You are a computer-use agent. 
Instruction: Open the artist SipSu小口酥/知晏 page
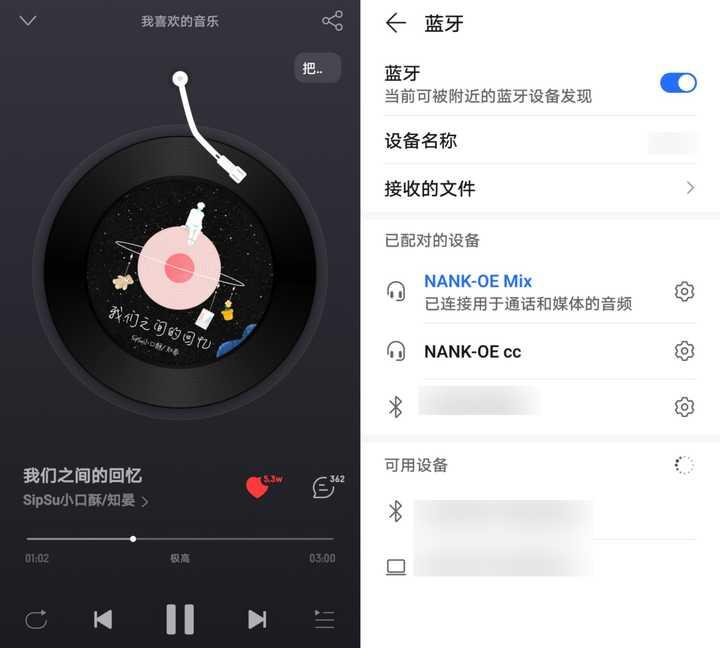85,500
